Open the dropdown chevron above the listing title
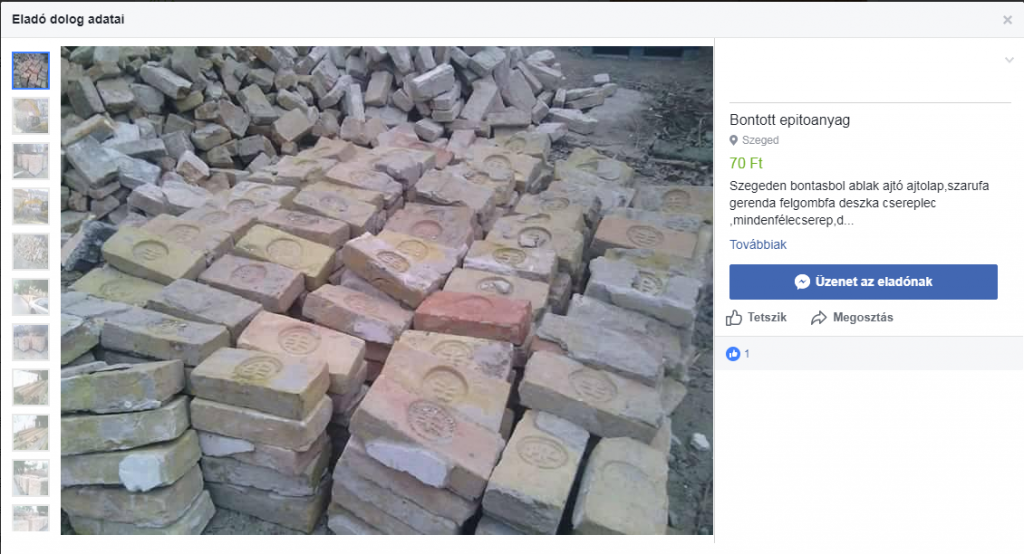The height and width of the screenshot is (554, 1024). tap(1009, 61)
